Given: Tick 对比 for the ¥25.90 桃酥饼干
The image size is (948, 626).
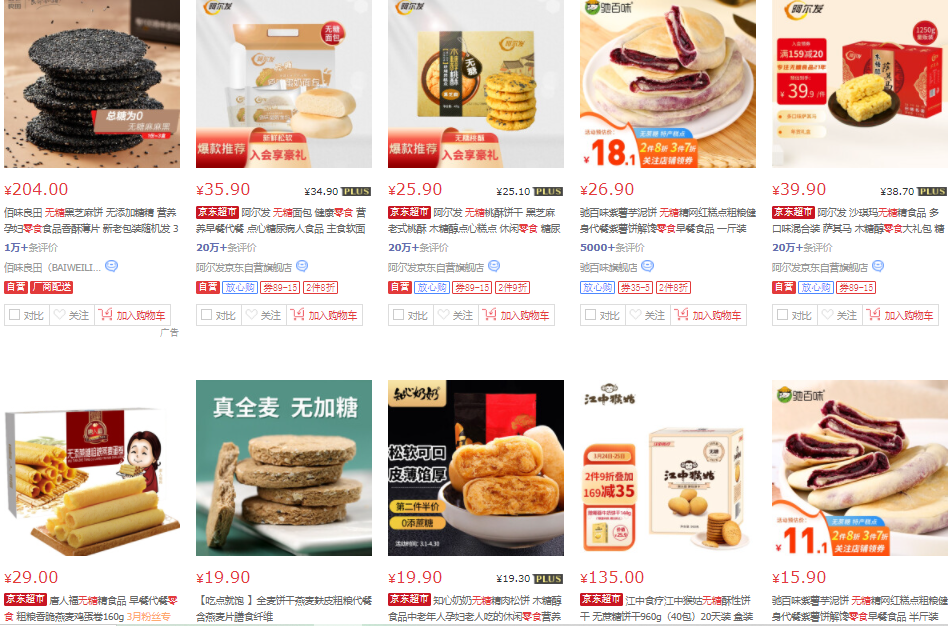Looking at the screenshot, I should (414, 315).
